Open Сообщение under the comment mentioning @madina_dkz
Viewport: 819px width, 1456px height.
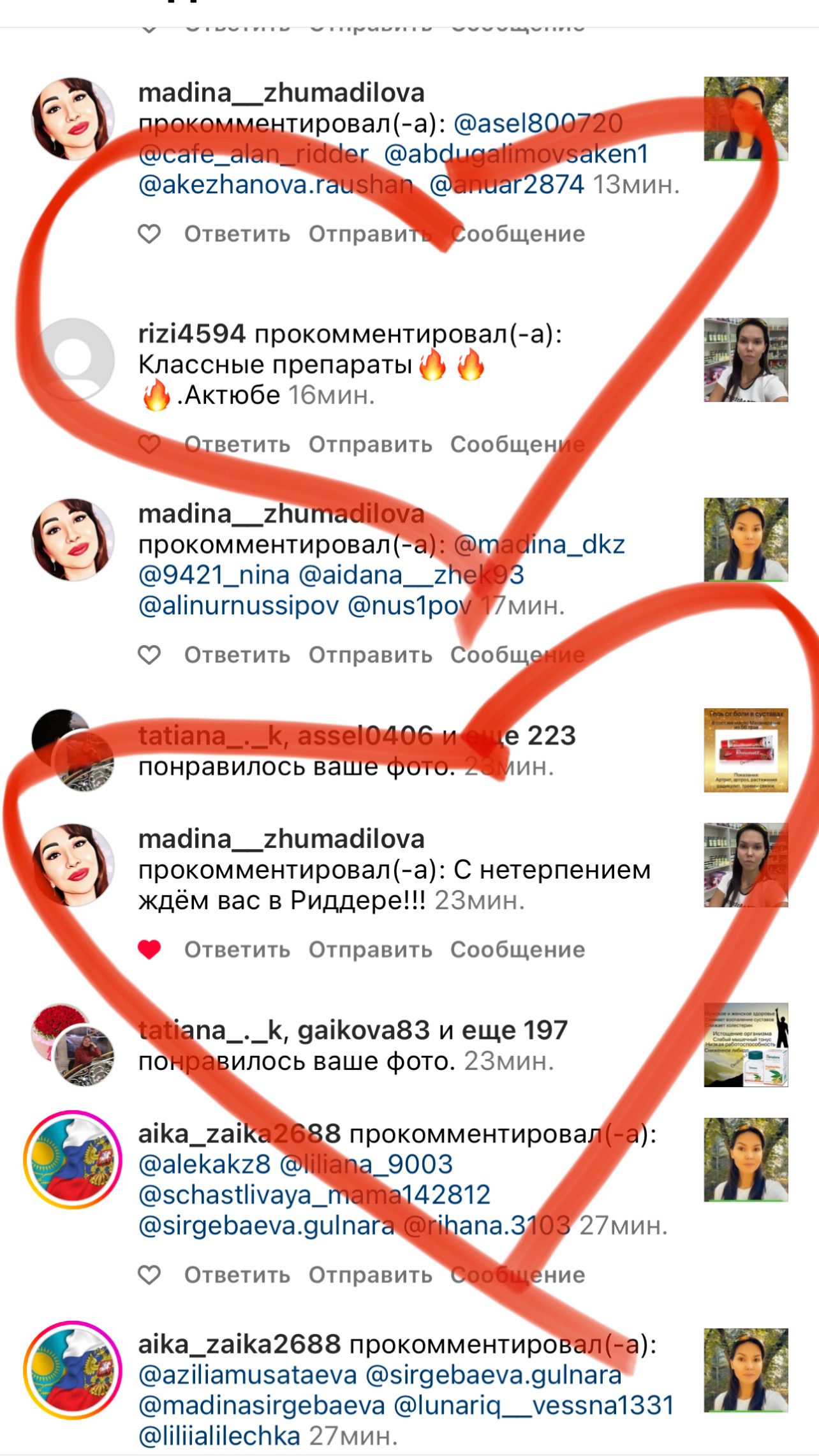click(517, 655)
